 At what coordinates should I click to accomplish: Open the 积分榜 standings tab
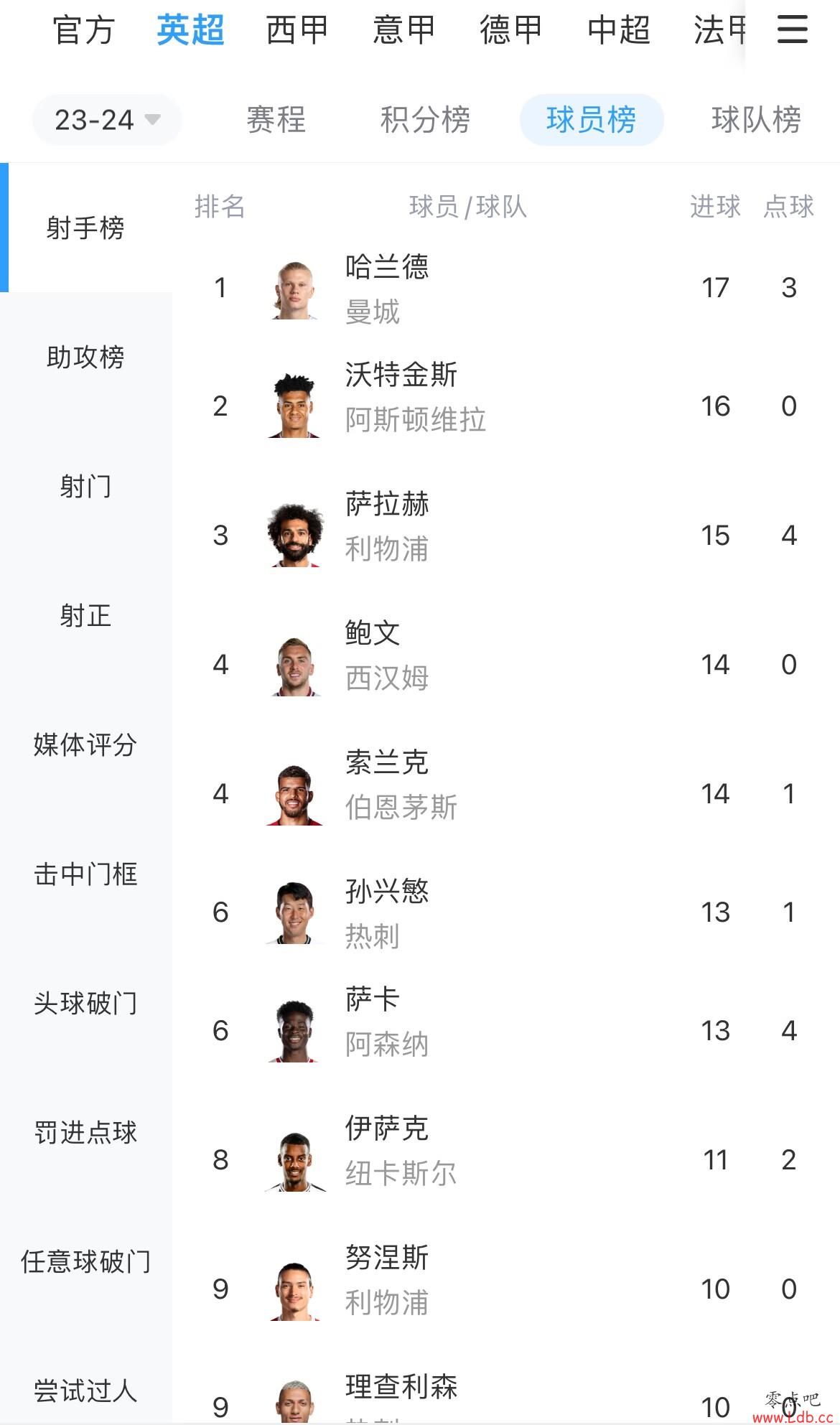pos(426,120)
